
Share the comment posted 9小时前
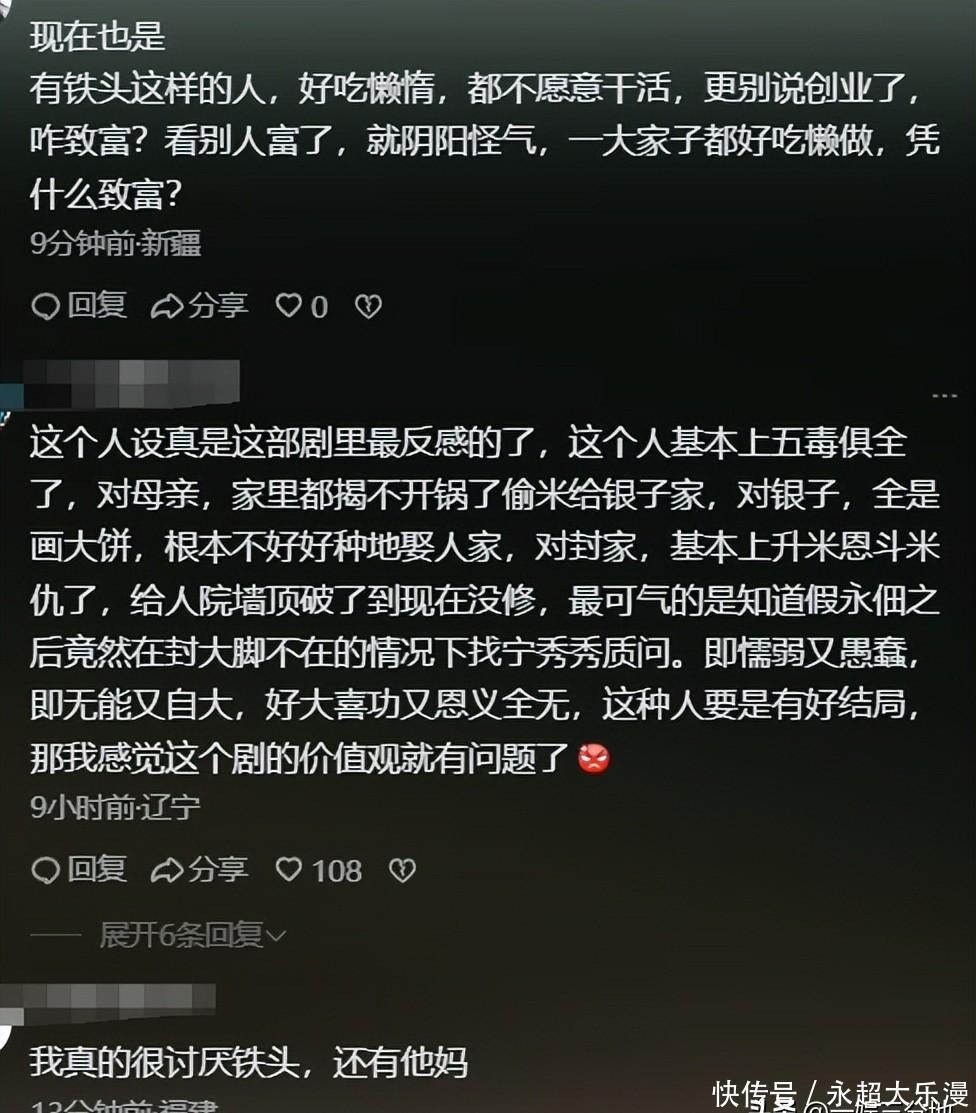(x=199, y=870)
